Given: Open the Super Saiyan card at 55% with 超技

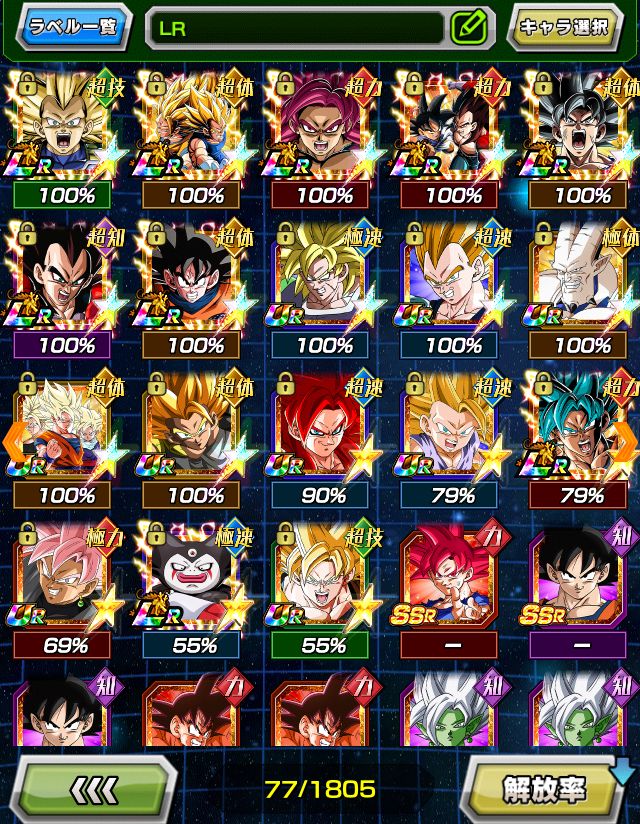Looking at the screenshot, I should 323,578.
